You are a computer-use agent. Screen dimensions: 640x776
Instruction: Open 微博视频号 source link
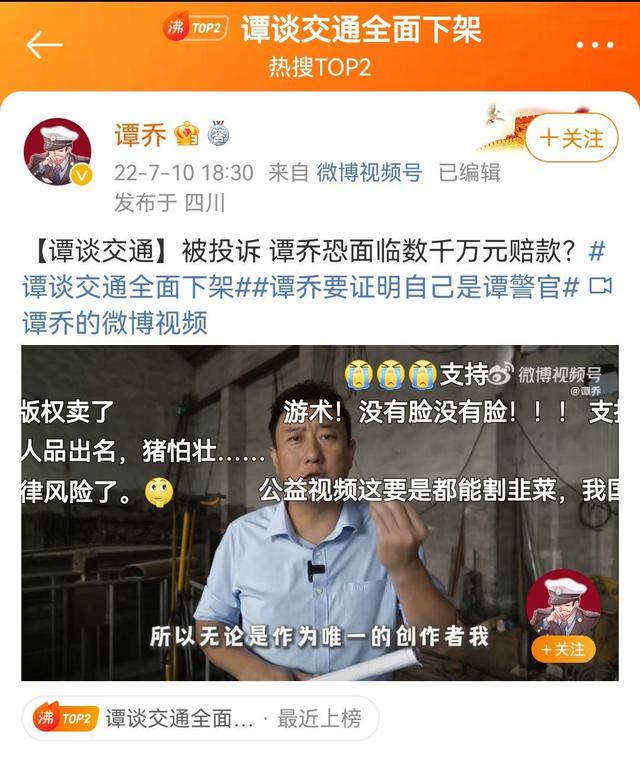point(369,172)
